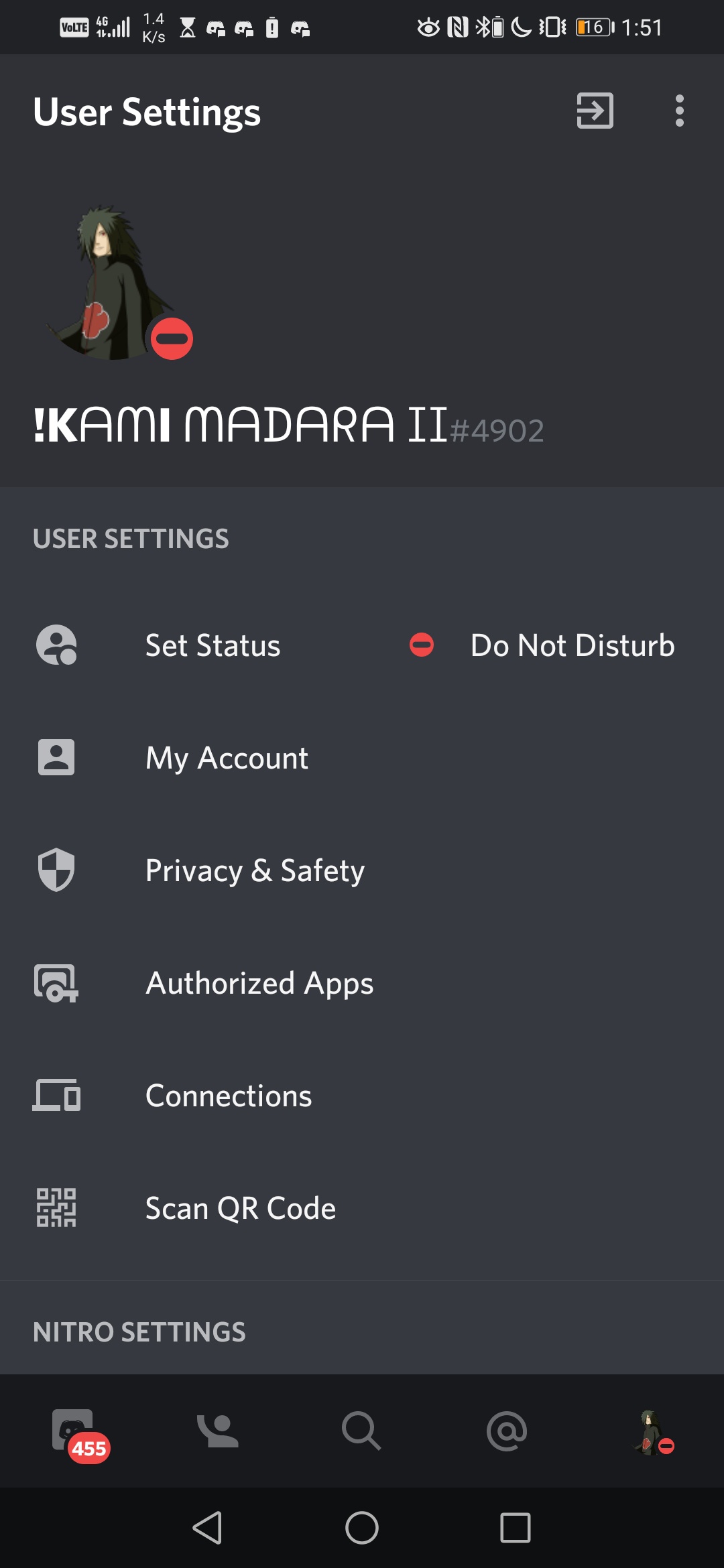Viewport: 724px width, 1568px height.
Task: View Connections settings
Action: pyautogui.click(x=229, y=1096)
